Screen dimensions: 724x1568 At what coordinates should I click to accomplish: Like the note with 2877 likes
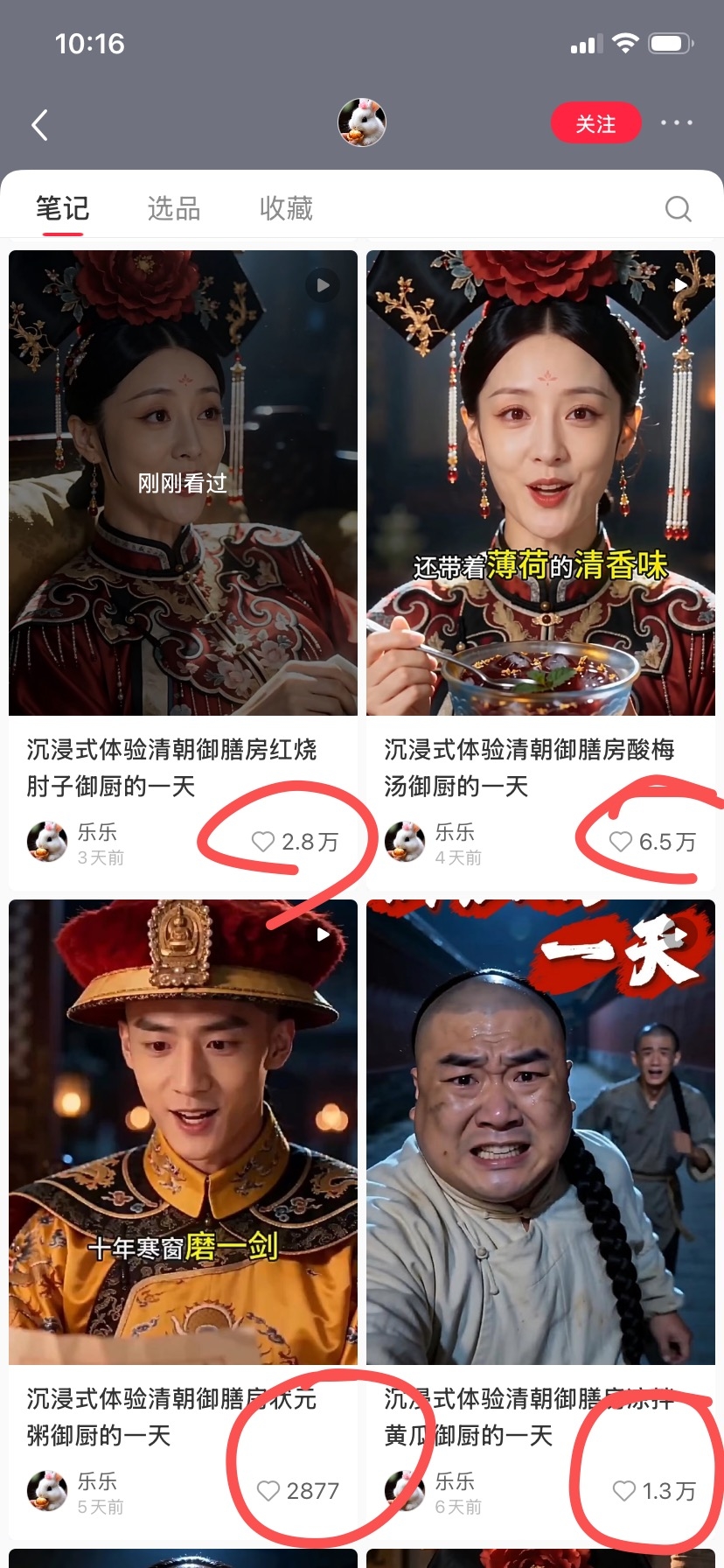pos(268,1491)
